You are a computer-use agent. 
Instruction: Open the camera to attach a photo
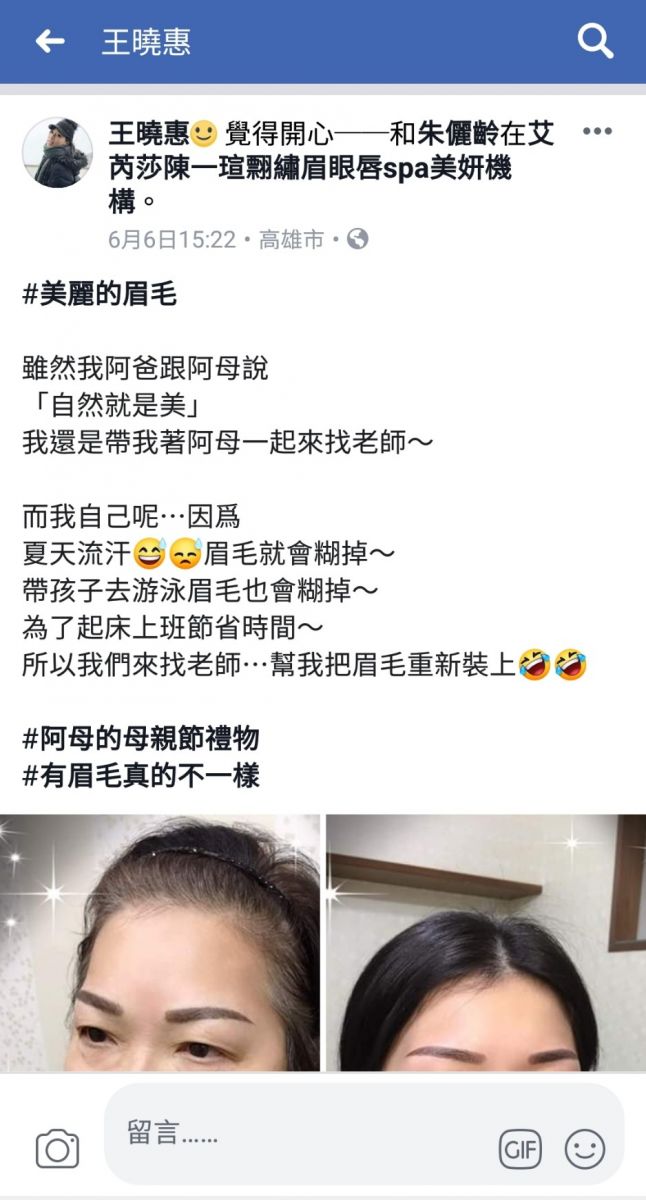coord(57,1150)
